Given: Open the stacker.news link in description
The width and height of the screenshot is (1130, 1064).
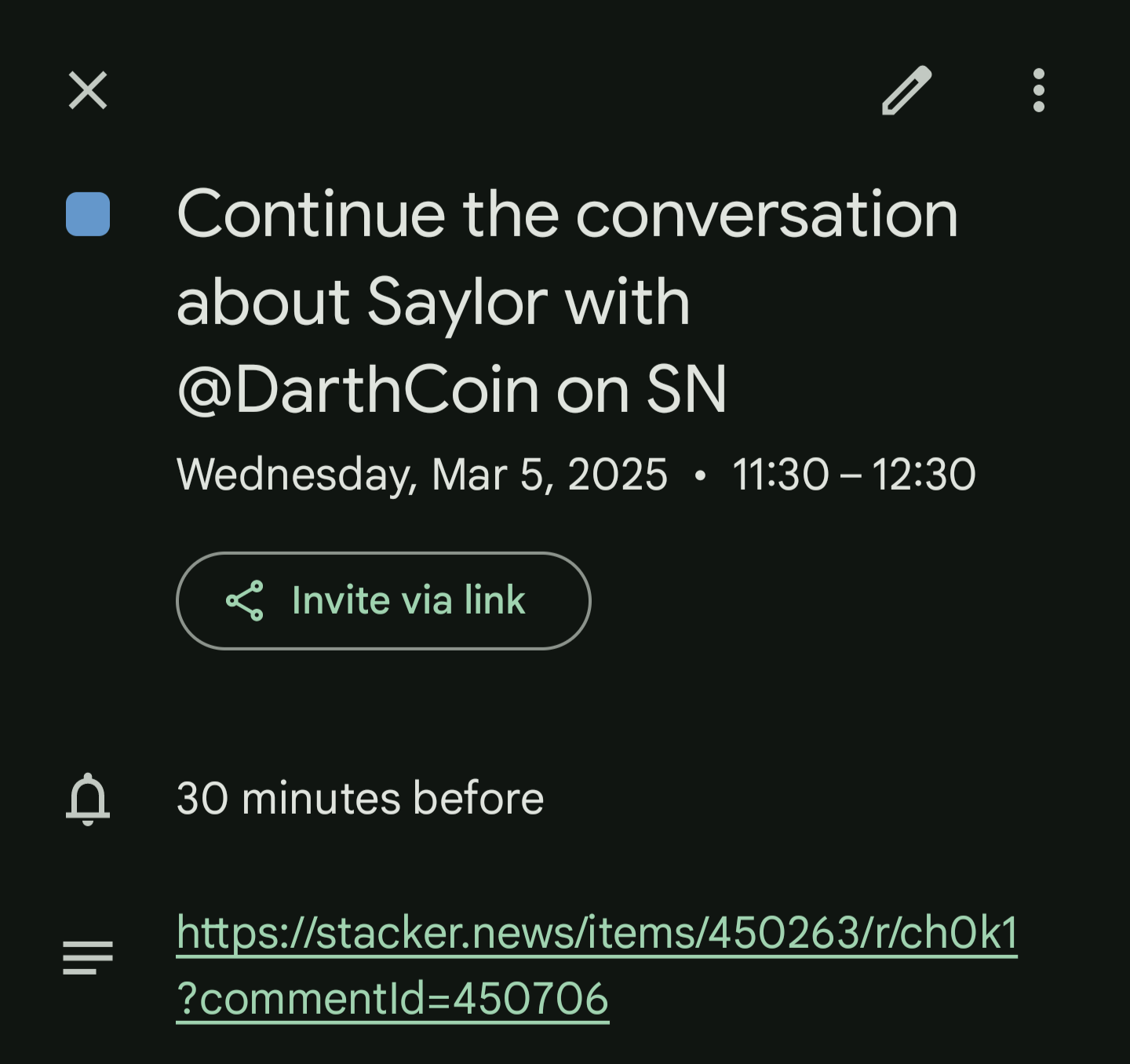Looking at the screenshot, I should 596,934.
